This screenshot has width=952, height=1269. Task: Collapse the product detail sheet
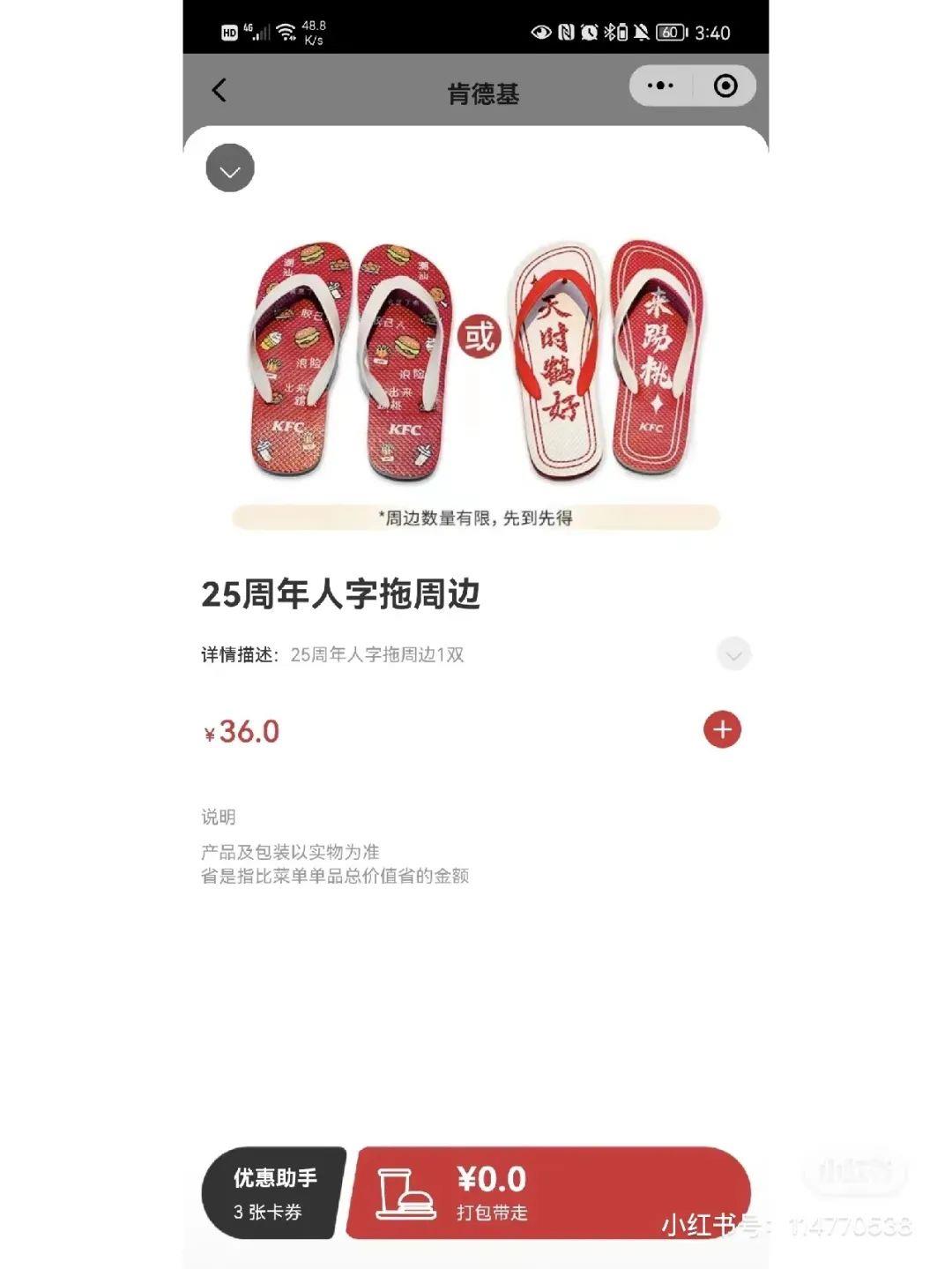230,168
